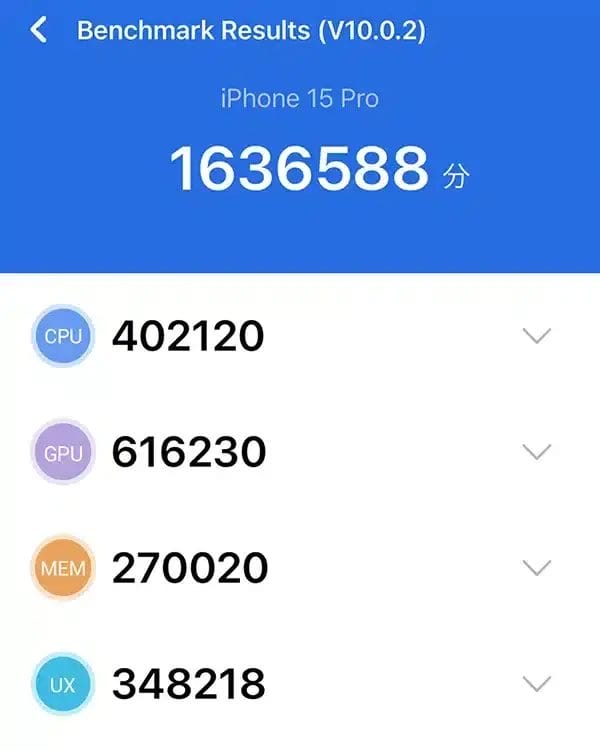Expand the CPU score details
The image size is (600, 750).
[x=537, y=336]
